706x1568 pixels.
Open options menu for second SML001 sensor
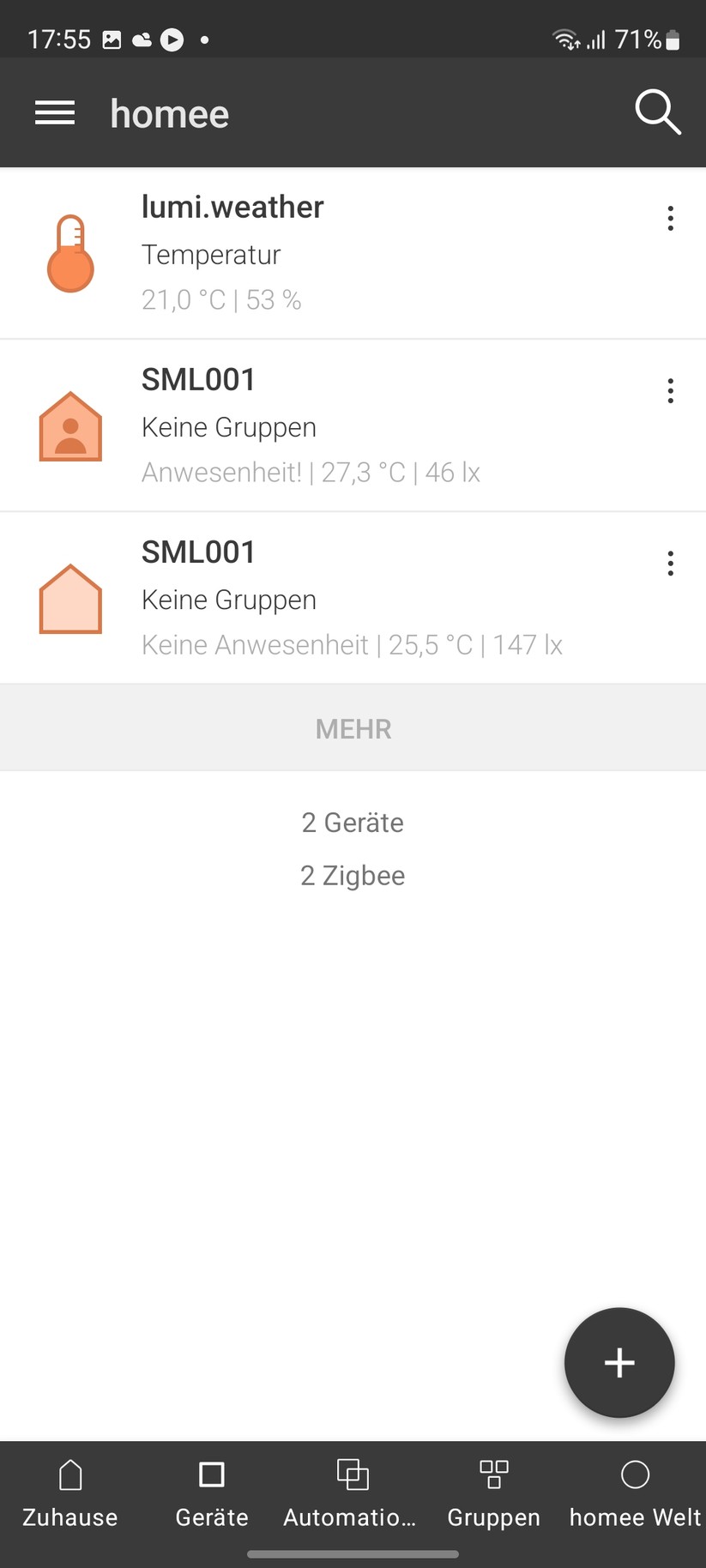[x=670, y=564]
